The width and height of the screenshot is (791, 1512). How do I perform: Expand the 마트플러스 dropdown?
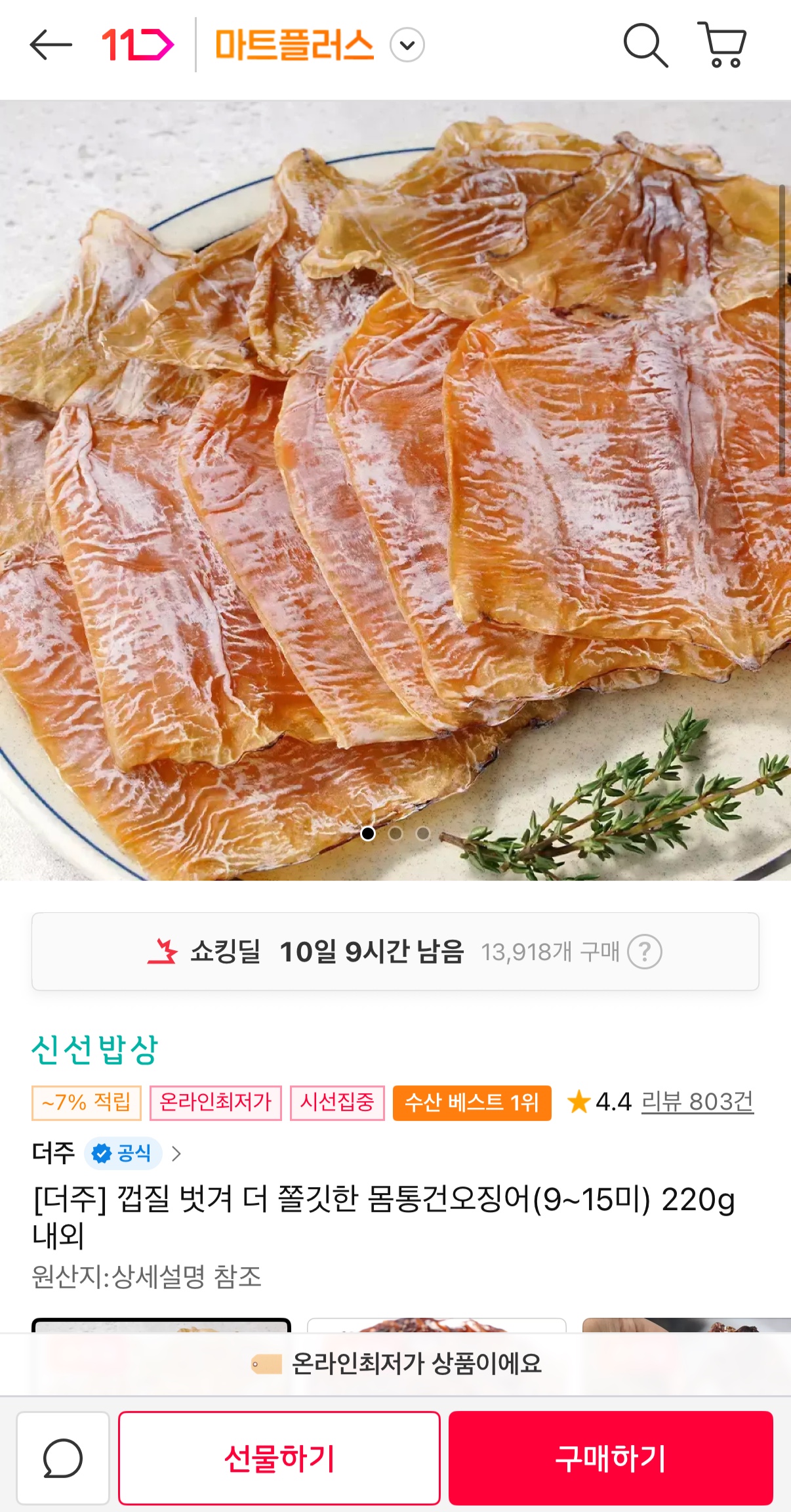407,45
